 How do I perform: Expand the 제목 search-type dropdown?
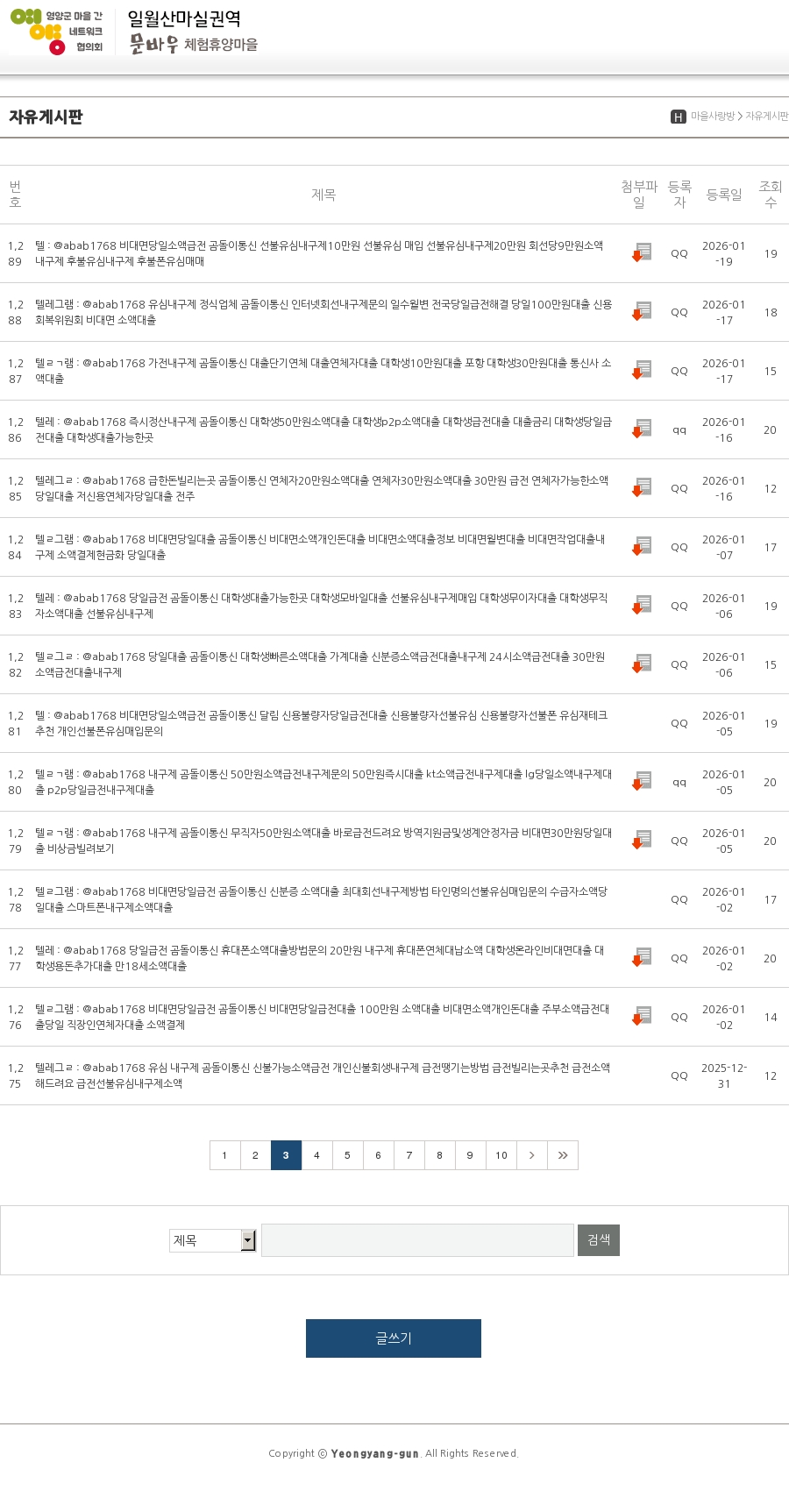[213, 1240]
